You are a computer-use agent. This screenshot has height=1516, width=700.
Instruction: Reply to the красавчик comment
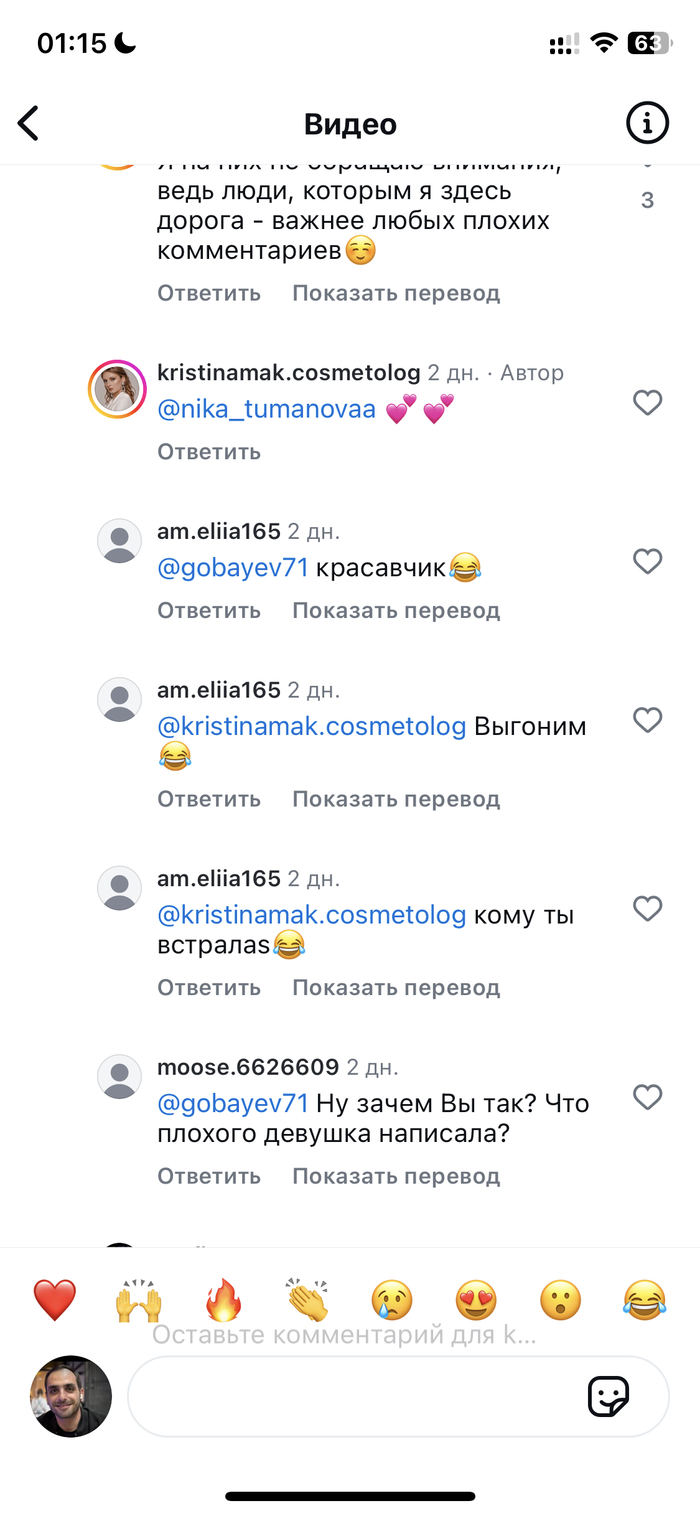209,610
